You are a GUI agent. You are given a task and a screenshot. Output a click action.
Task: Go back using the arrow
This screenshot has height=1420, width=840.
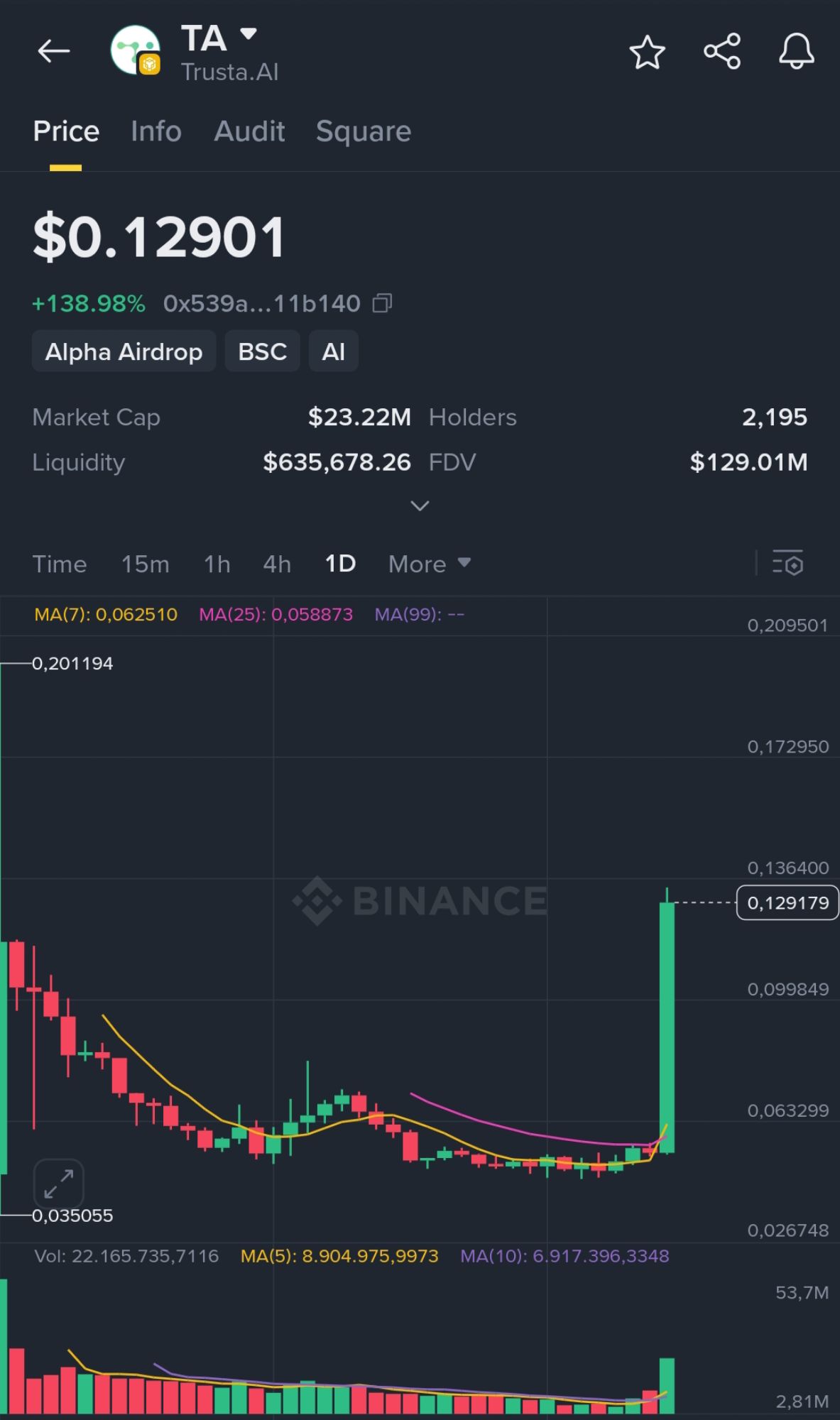pos(53,51)
